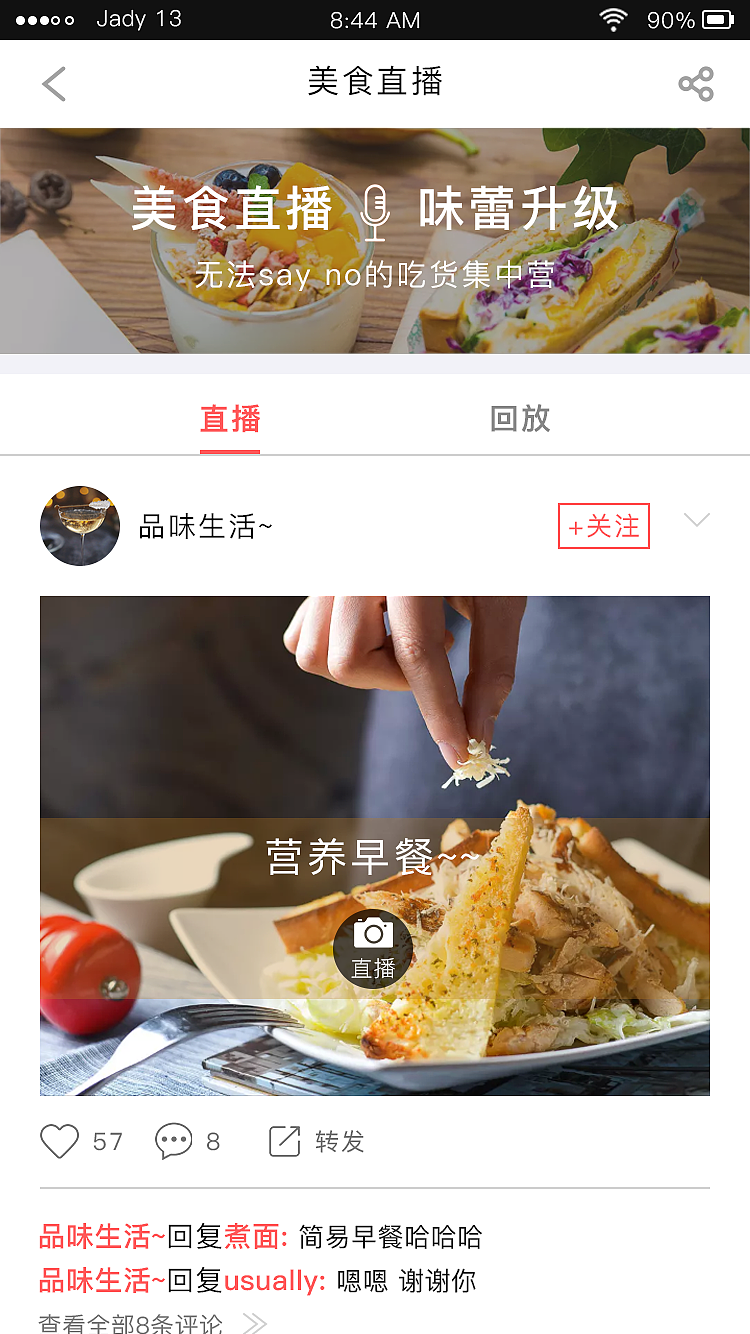Tap the comment replying to 煮面

[x=260, y=1238]
